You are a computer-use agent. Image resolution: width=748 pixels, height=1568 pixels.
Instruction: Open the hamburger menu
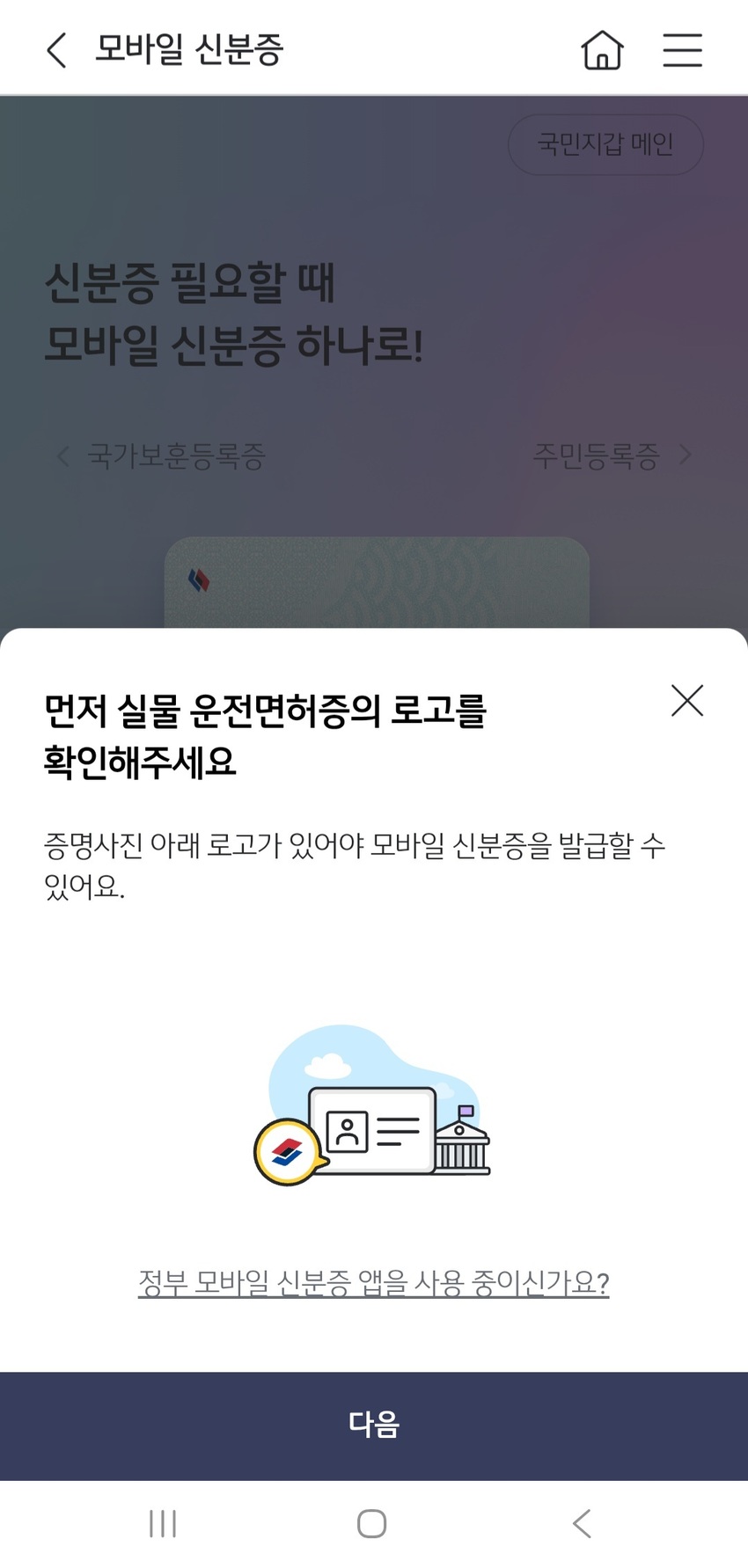[x=682, y=50]
